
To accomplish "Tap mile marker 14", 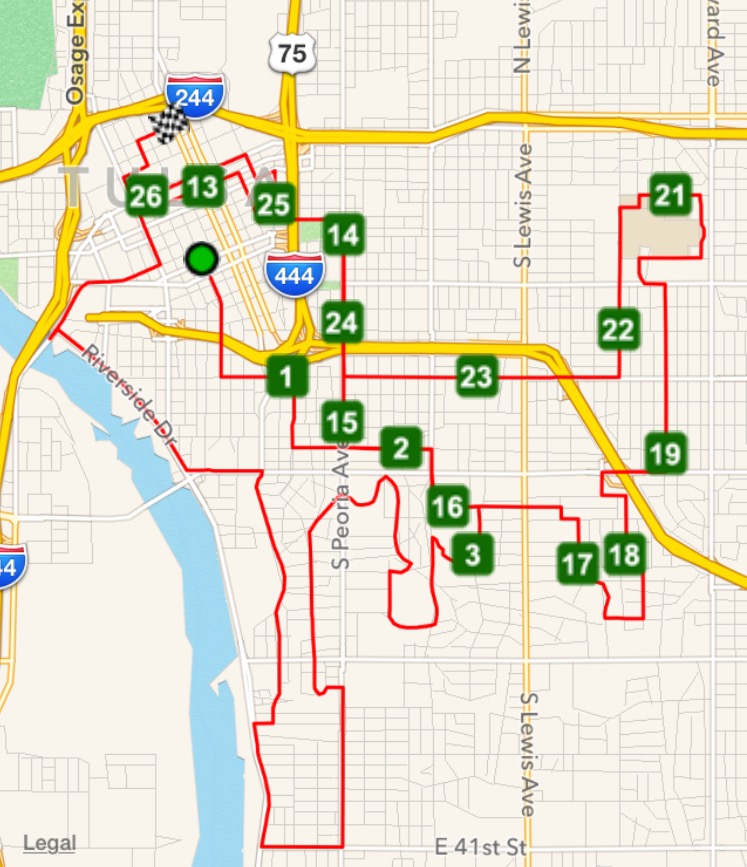I will click(343, 236).
